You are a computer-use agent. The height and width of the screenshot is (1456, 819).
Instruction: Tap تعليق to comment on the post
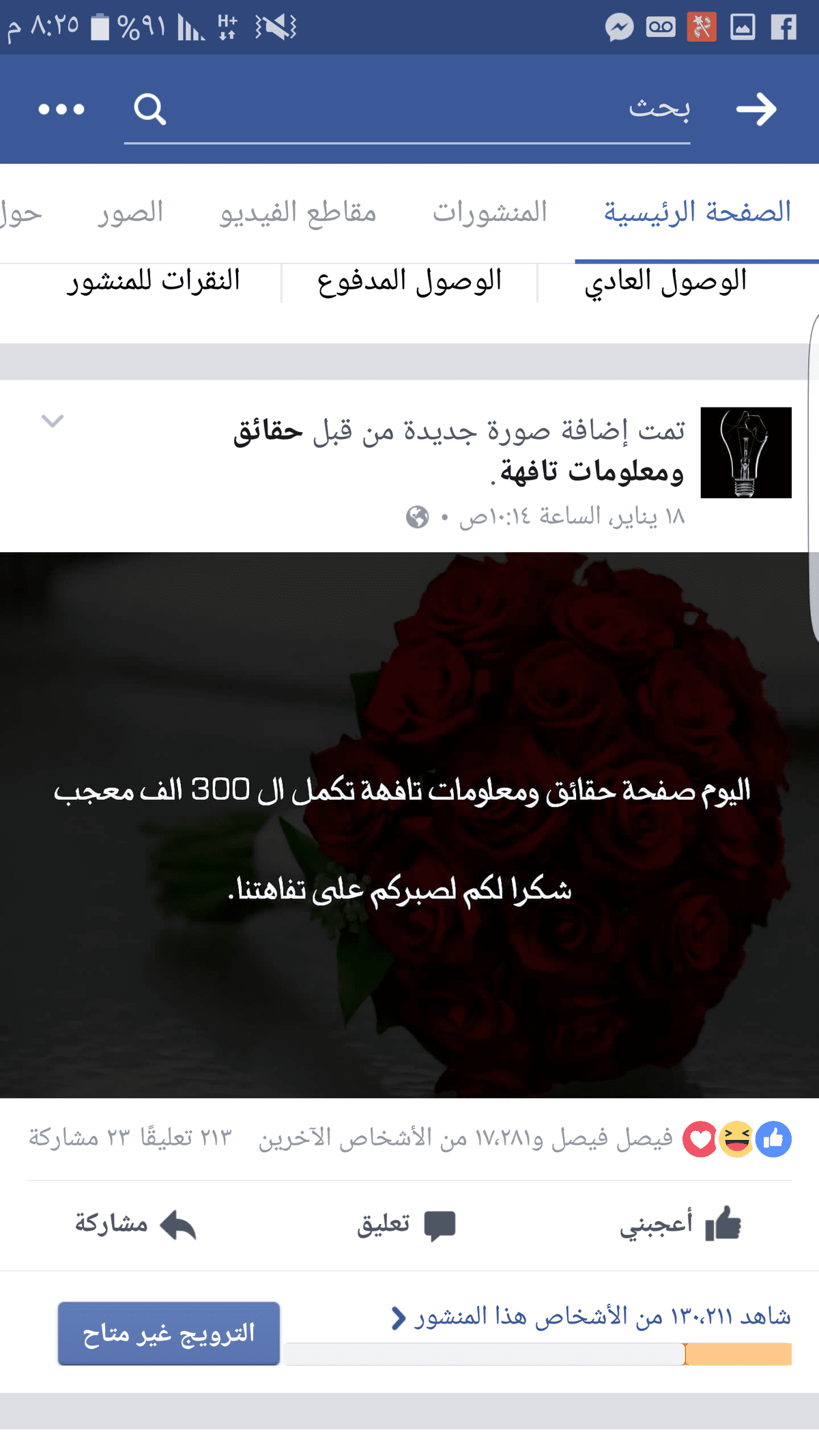pyautogui.click(x=405, y=1224)
